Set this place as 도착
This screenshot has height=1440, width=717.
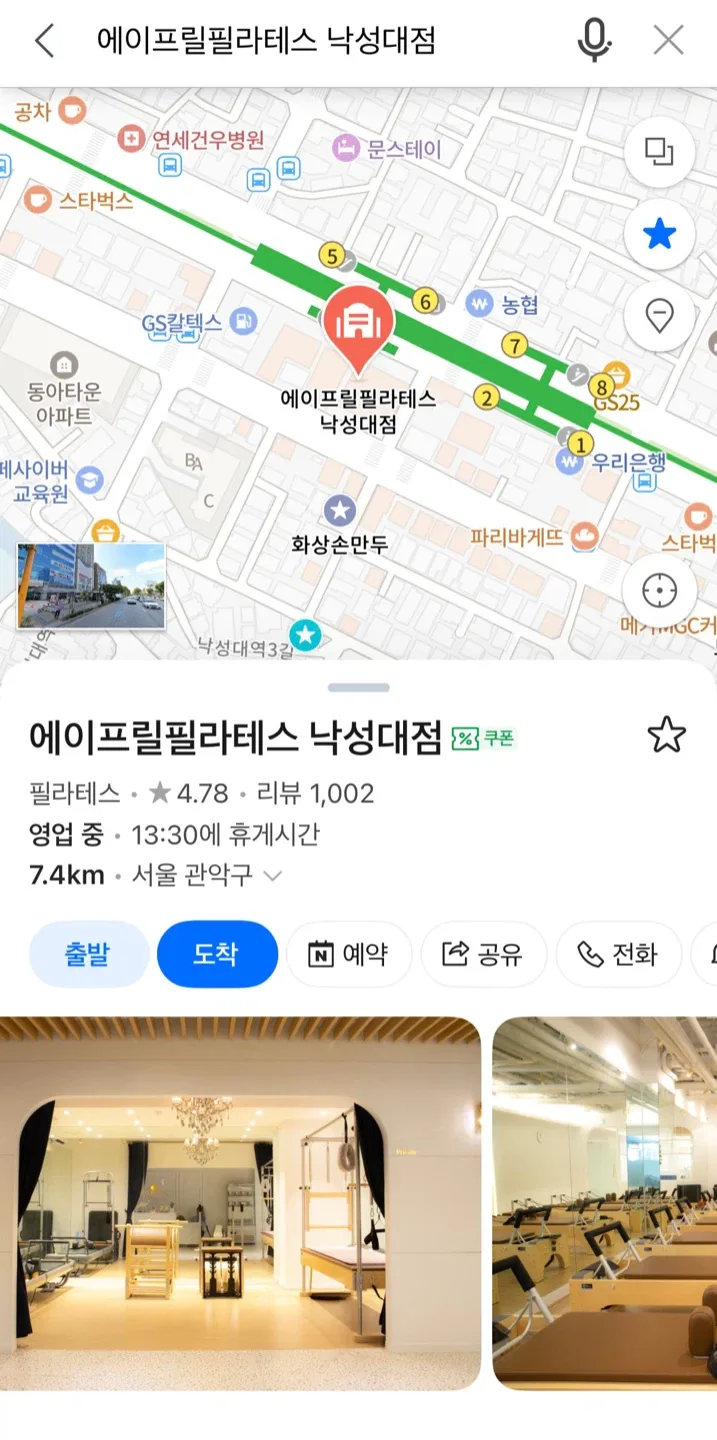pyautogui.click(x=217, y=954)
